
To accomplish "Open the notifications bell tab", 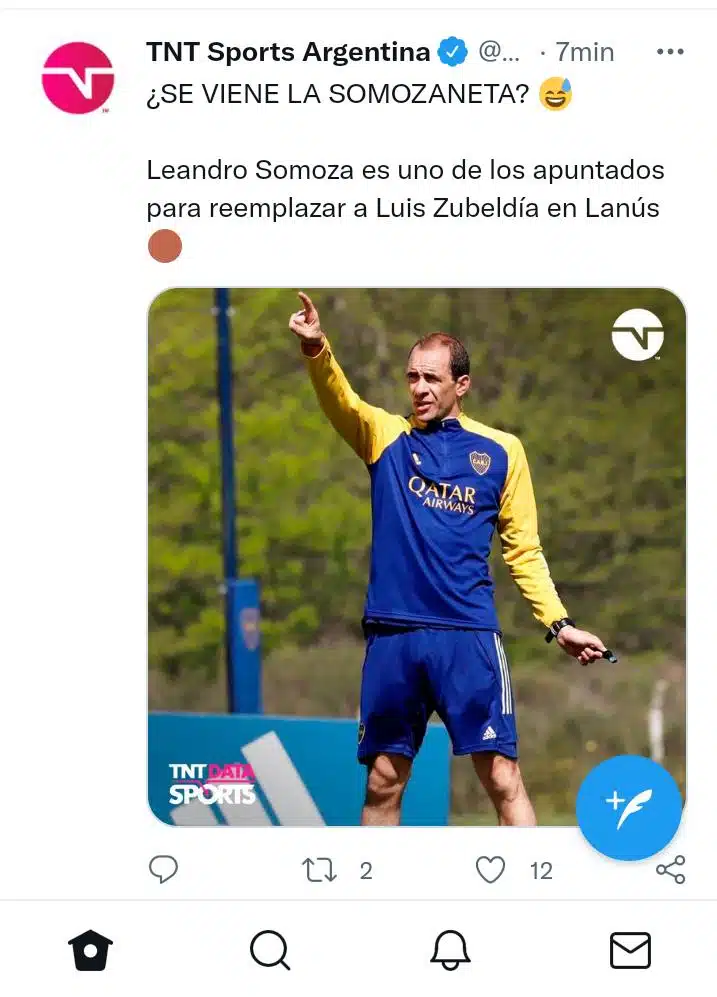I will (450, 950).
